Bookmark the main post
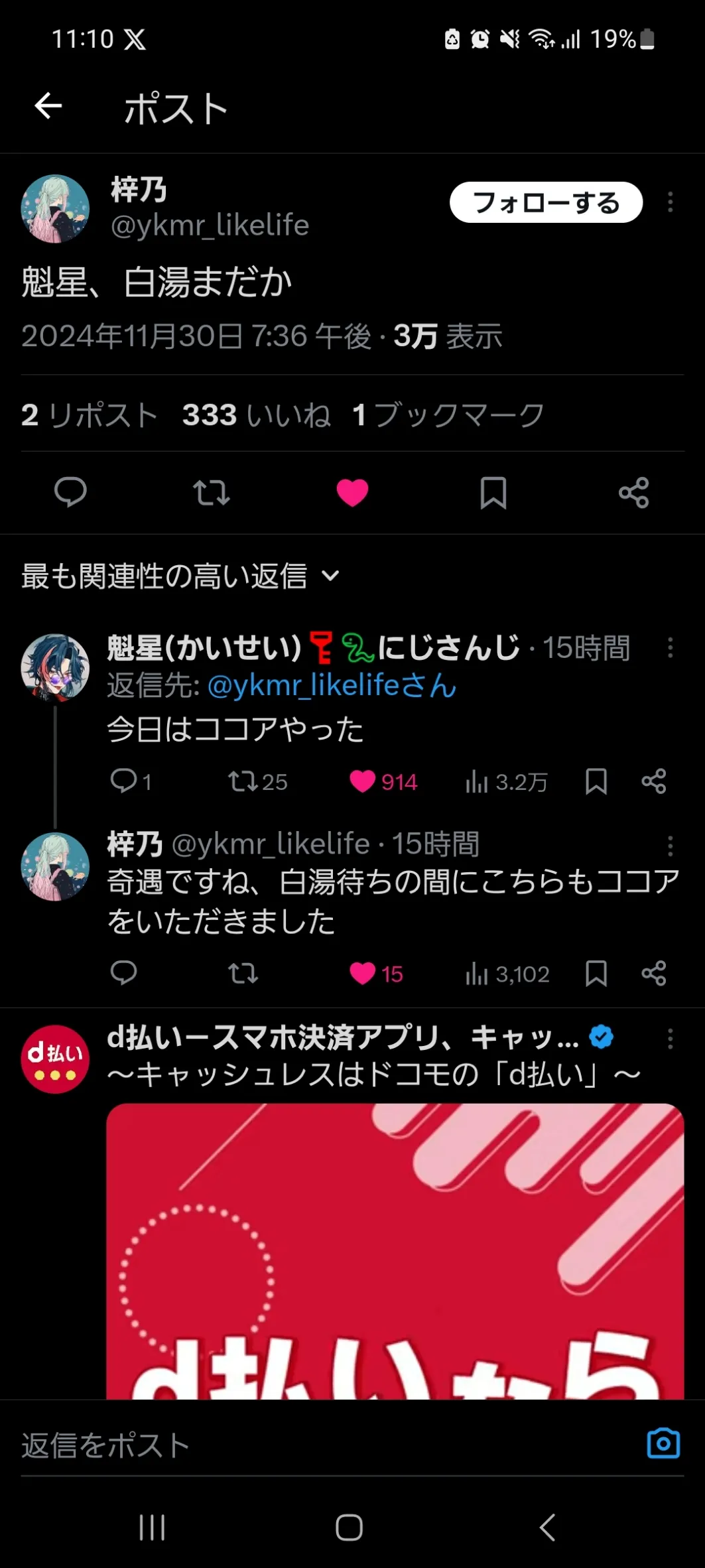The width and height of the screenshot is (705, 1568). 493,493
